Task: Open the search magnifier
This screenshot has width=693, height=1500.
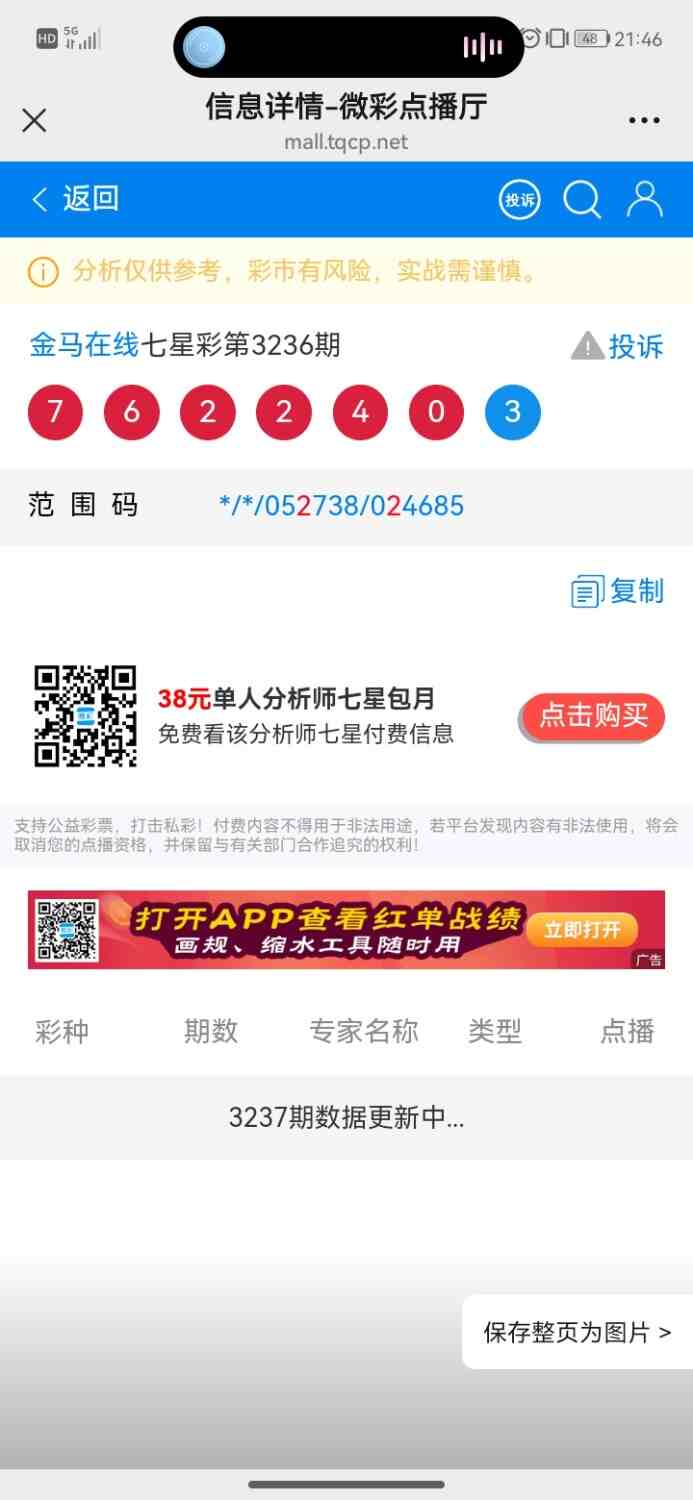Action: point(581,200)
